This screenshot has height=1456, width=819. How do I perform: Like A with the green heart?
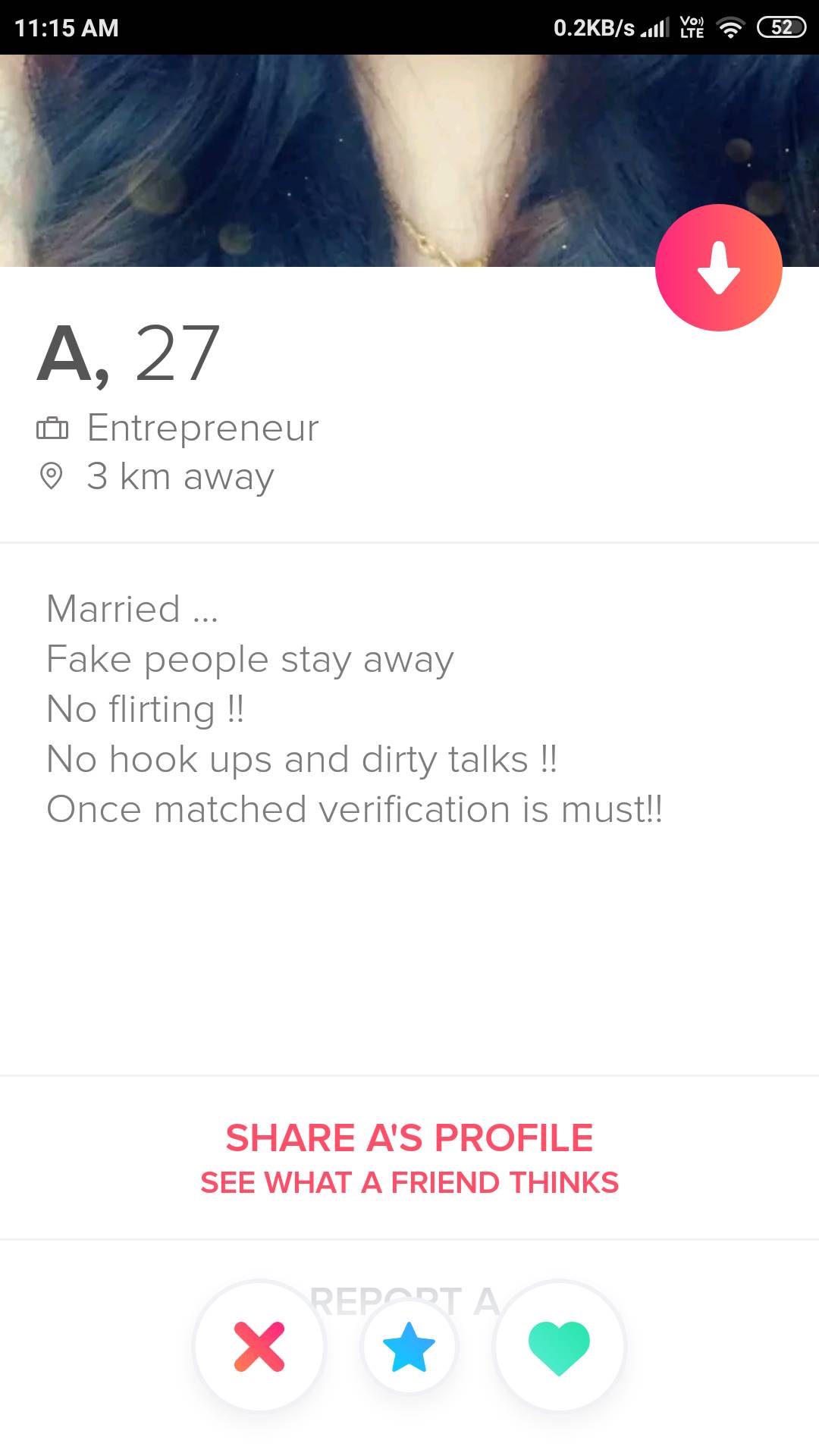pos(559,1347)
